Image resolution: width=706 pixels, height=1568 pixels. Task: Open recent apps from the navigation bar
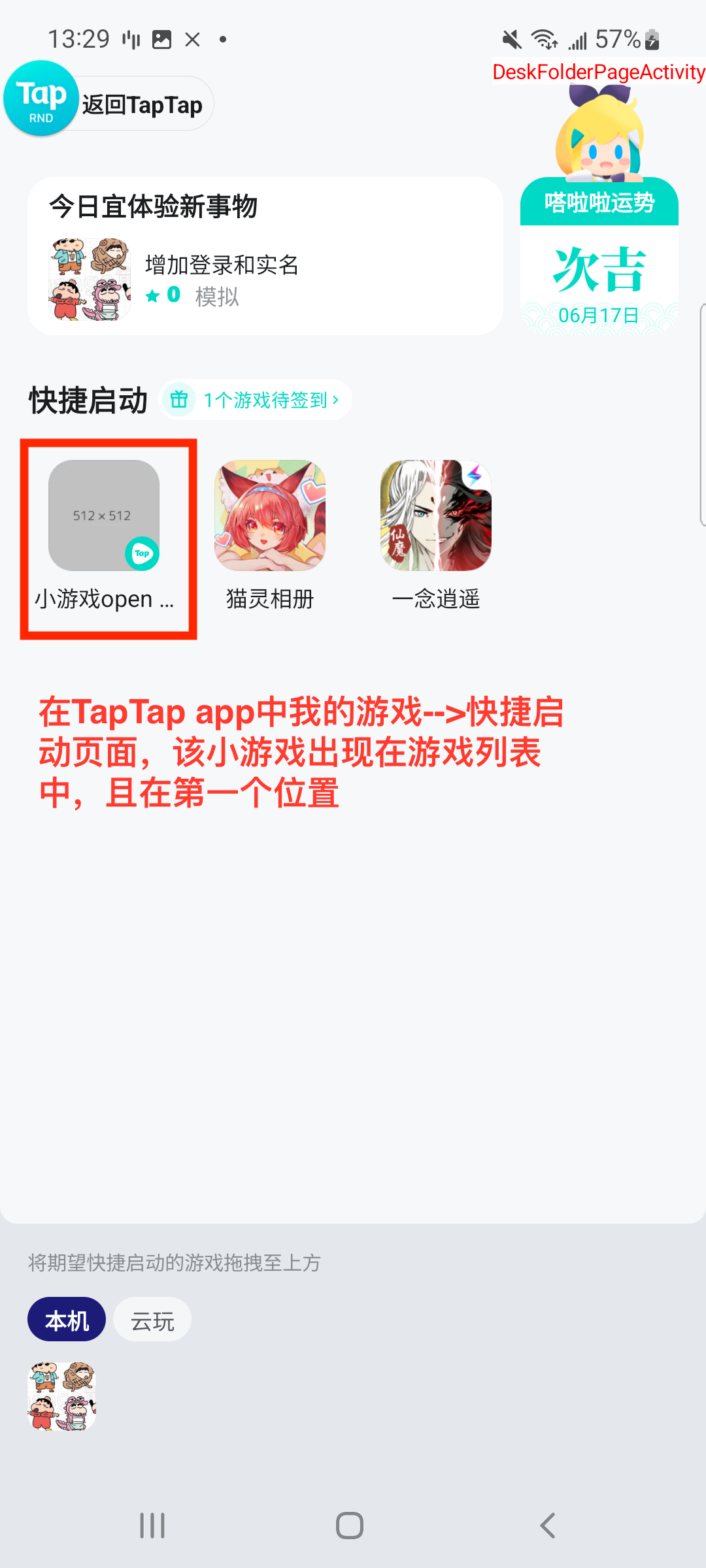pos(152,1526)
